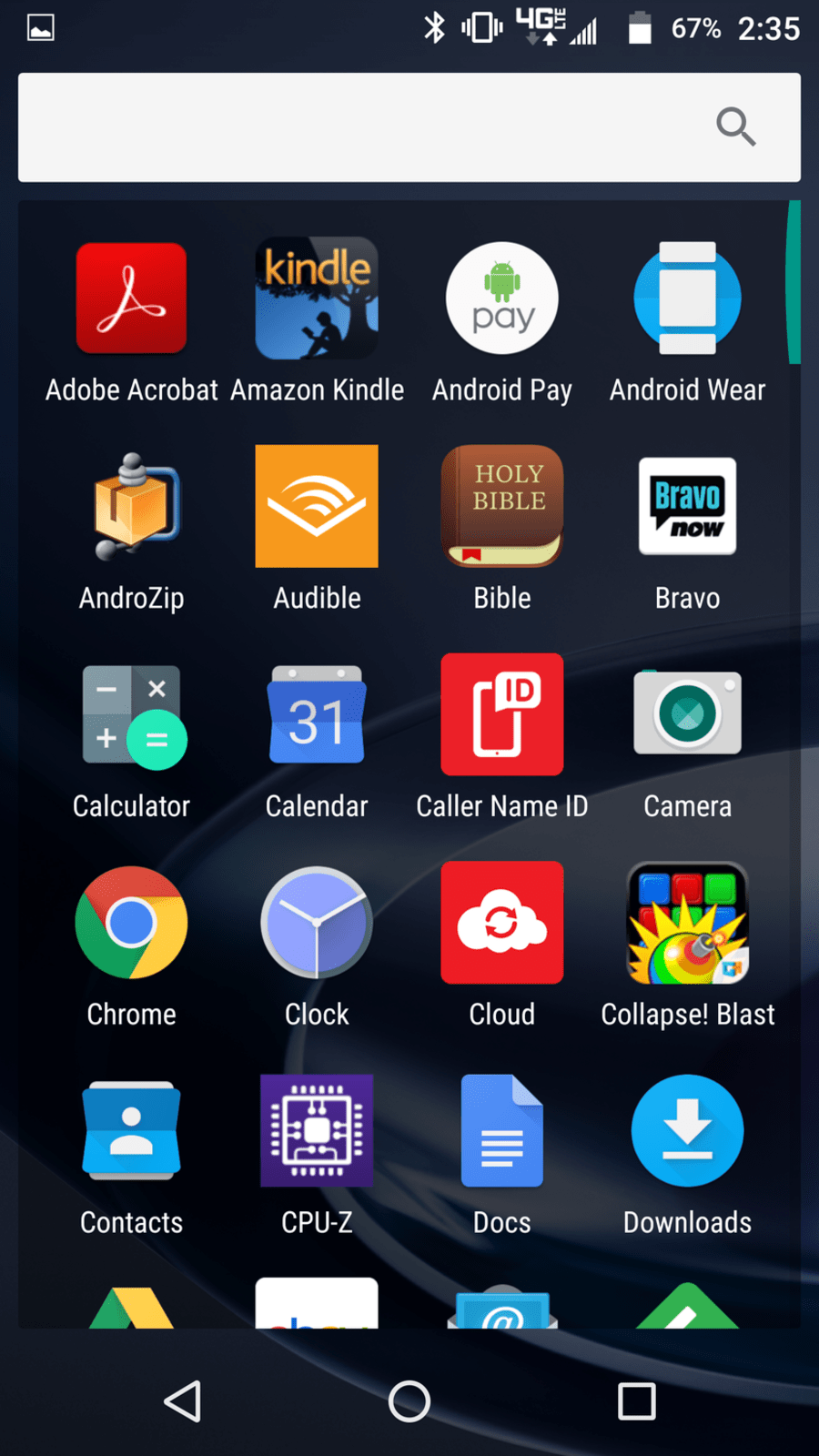Tap the app search field

pos(364,127)
